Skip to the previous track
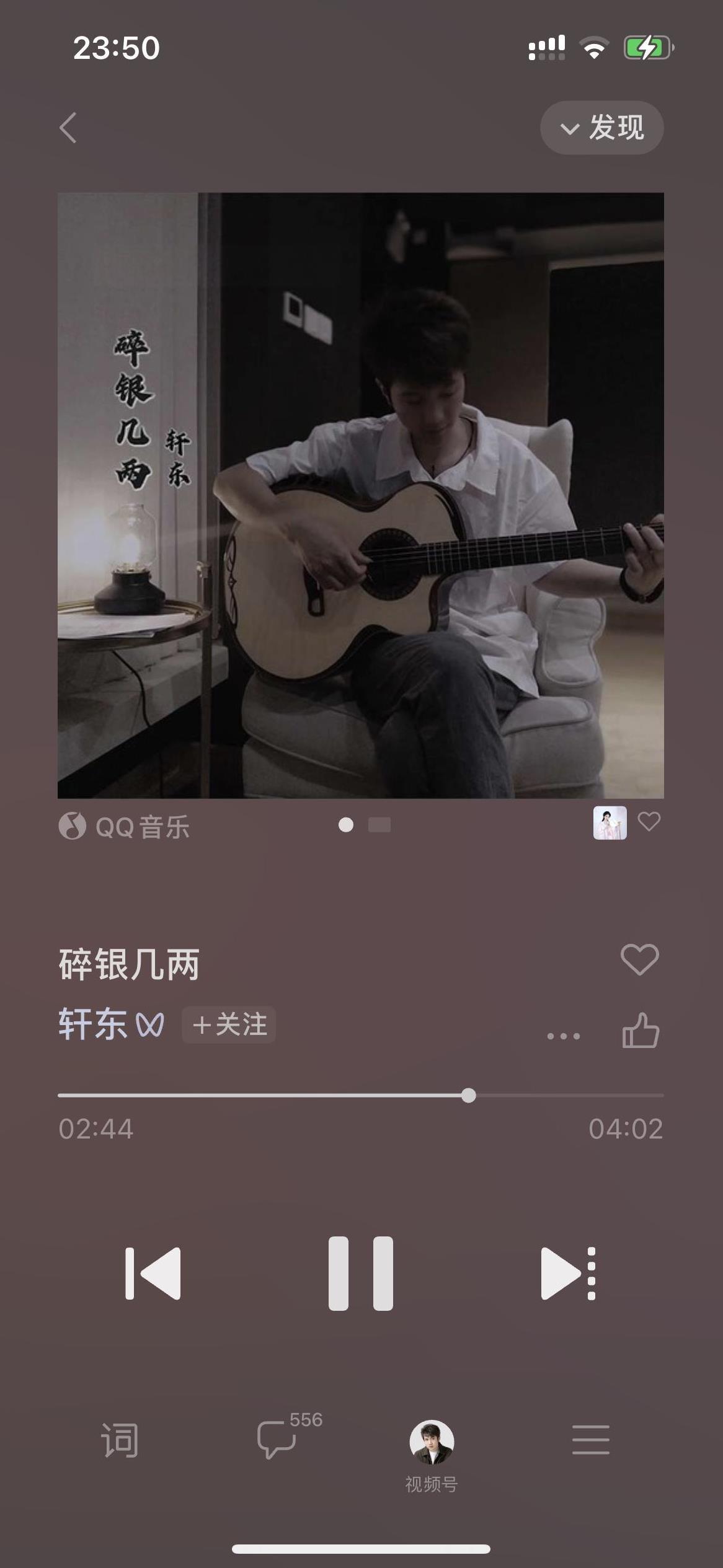Viewport: 723px width, 1568px height. click(153, 1273)
